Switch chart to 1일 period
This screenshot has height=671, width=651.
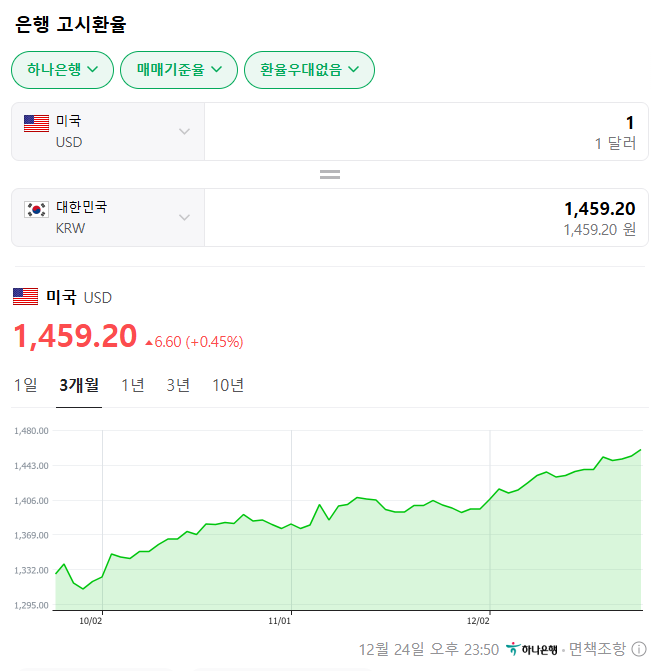point(26,385)
